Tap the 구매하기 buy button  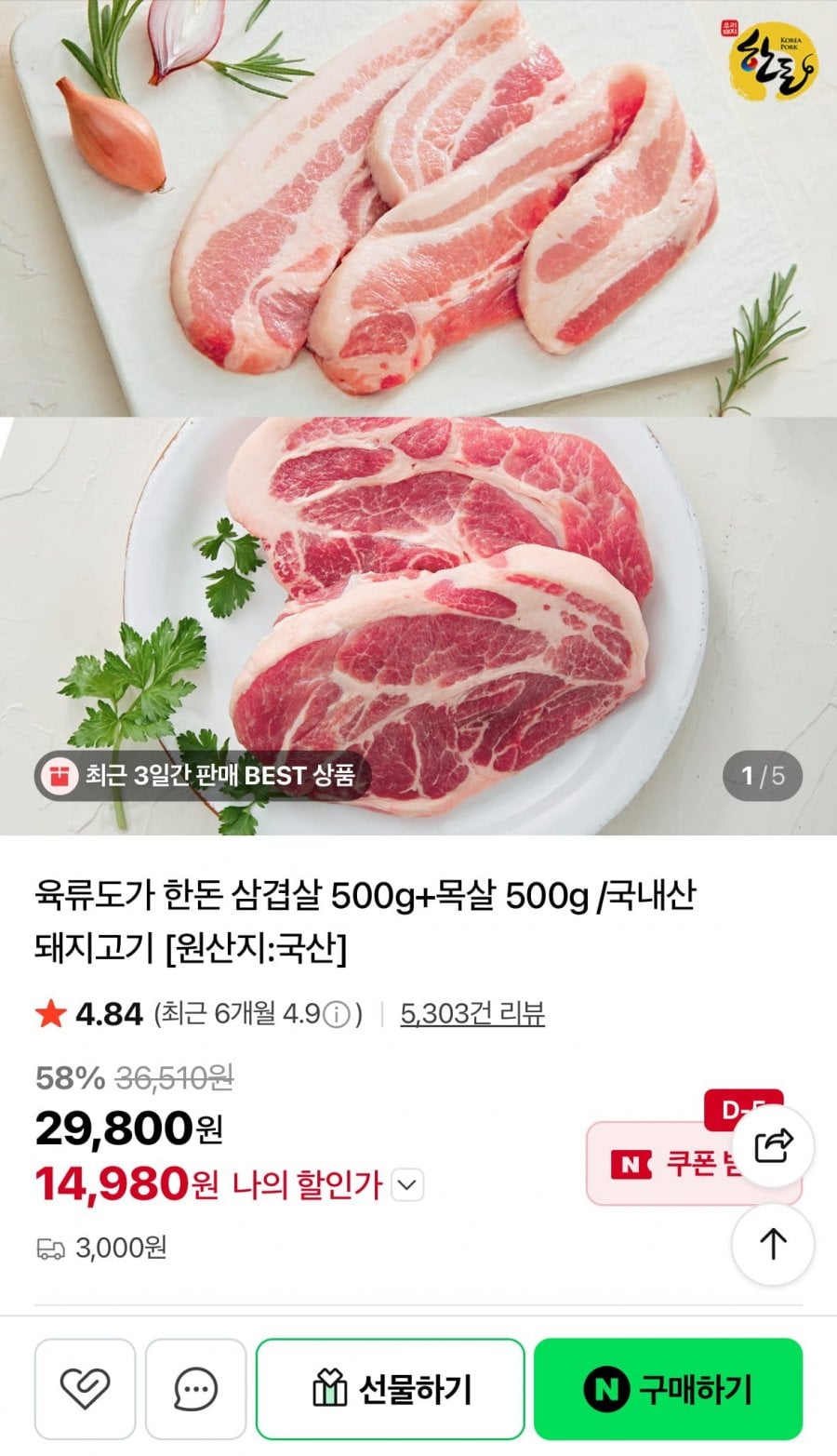(668, 1389)
